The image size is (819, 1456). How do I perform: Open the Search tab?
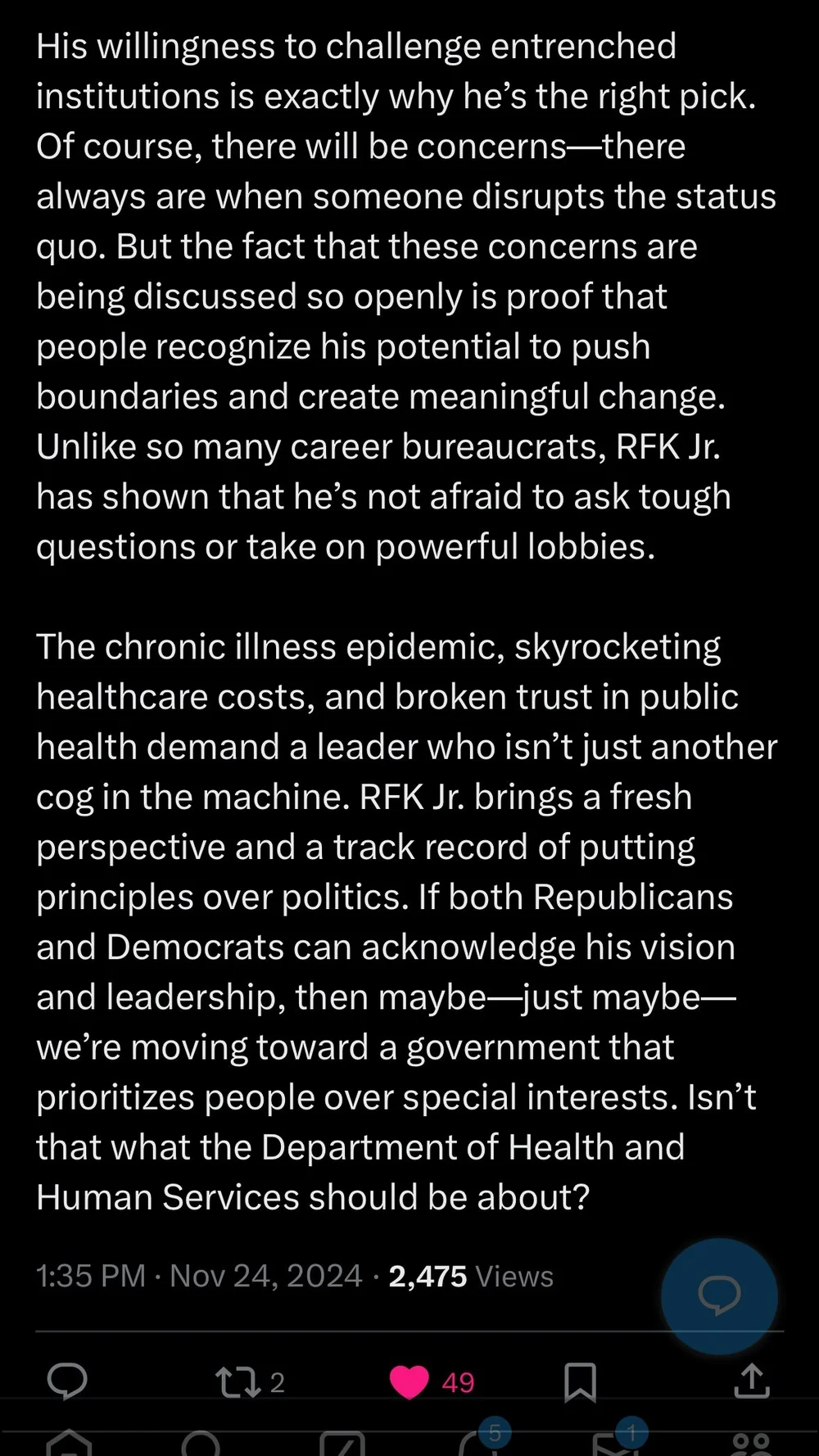tap(201, 1443)
